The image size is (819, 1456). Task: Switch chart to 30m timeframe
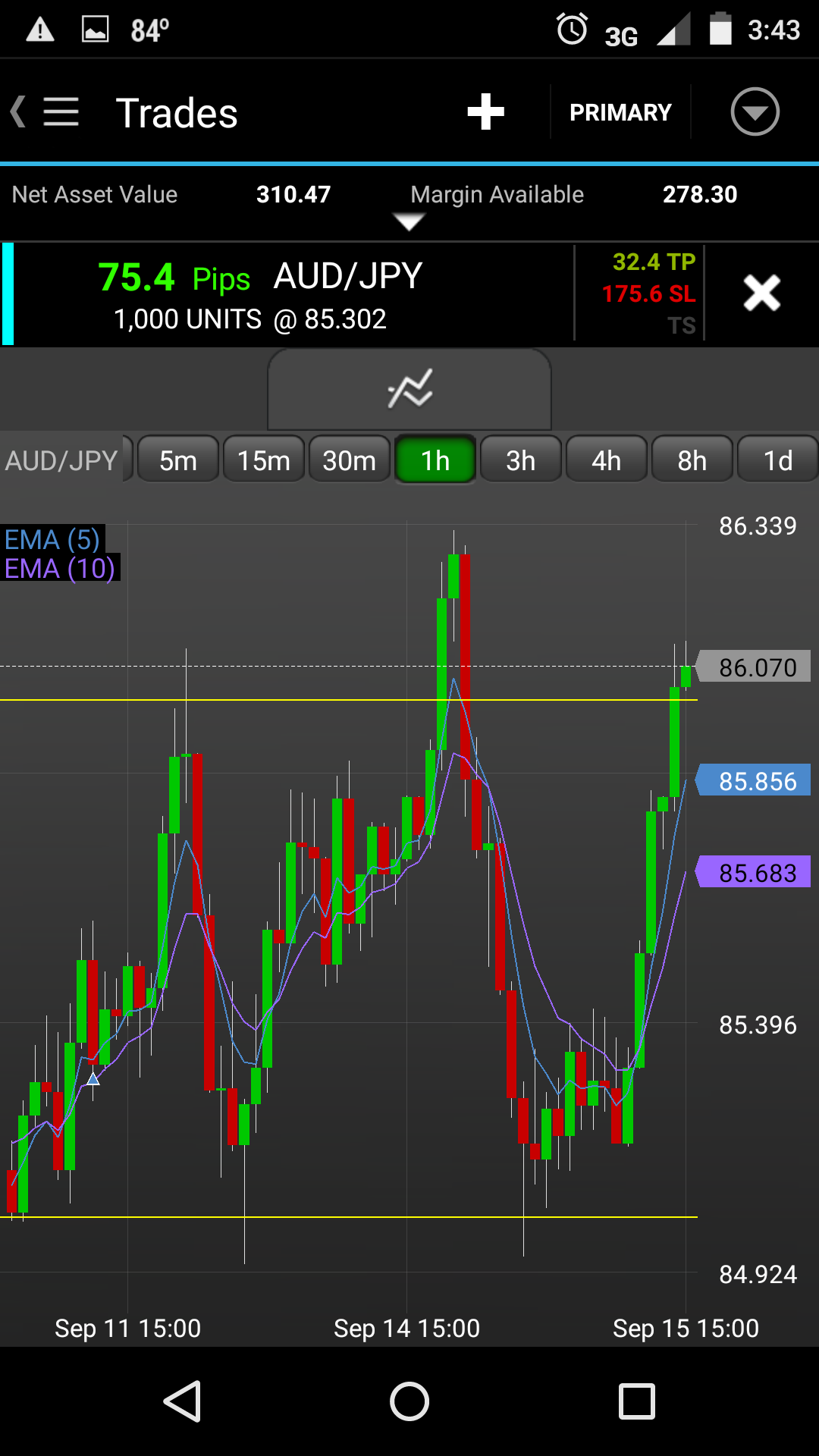point(350,460)
